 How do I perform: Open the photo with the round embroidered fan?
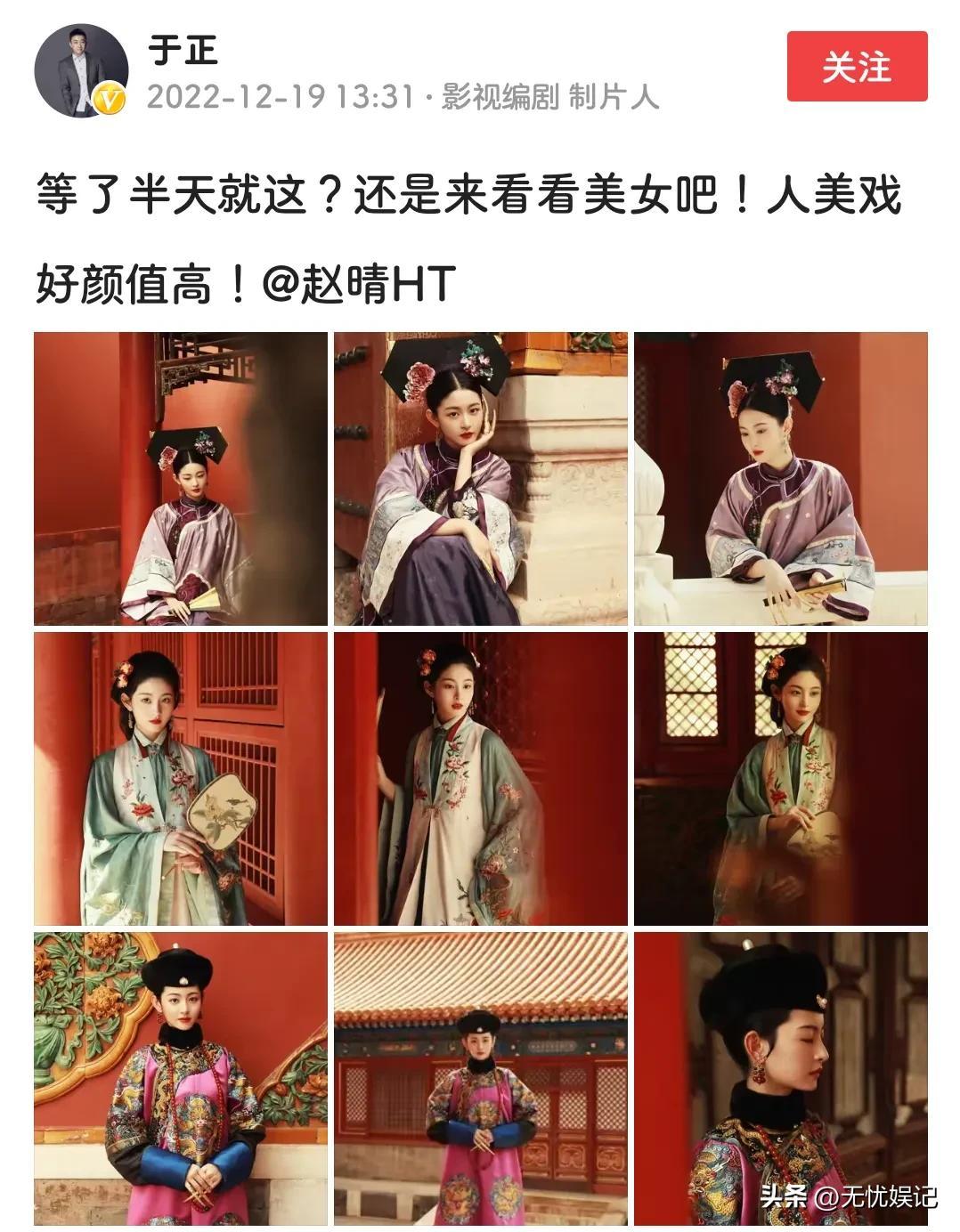181,779
